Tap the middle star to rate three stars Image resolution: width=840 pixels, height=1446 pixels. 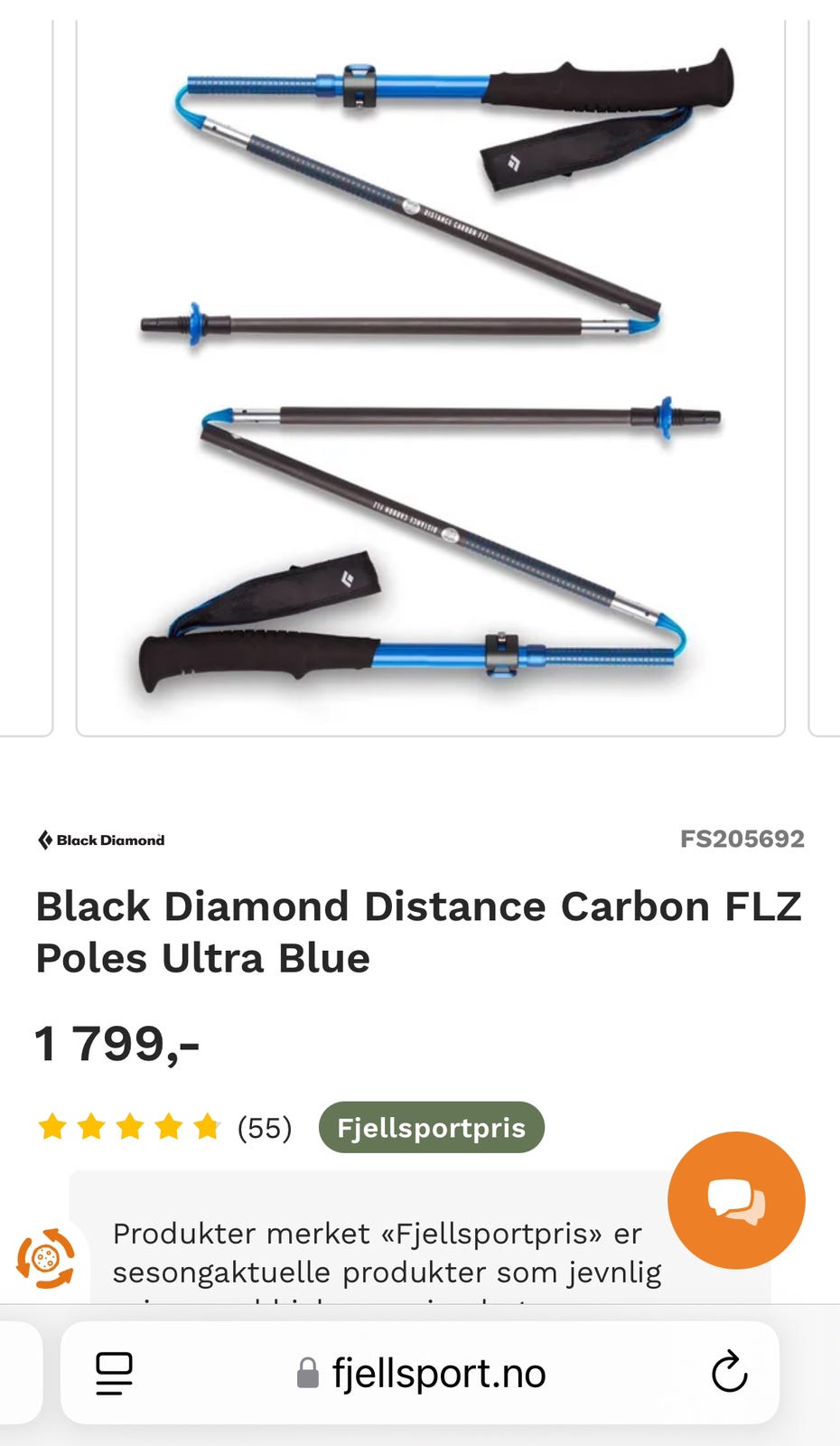pos(129,1127)
